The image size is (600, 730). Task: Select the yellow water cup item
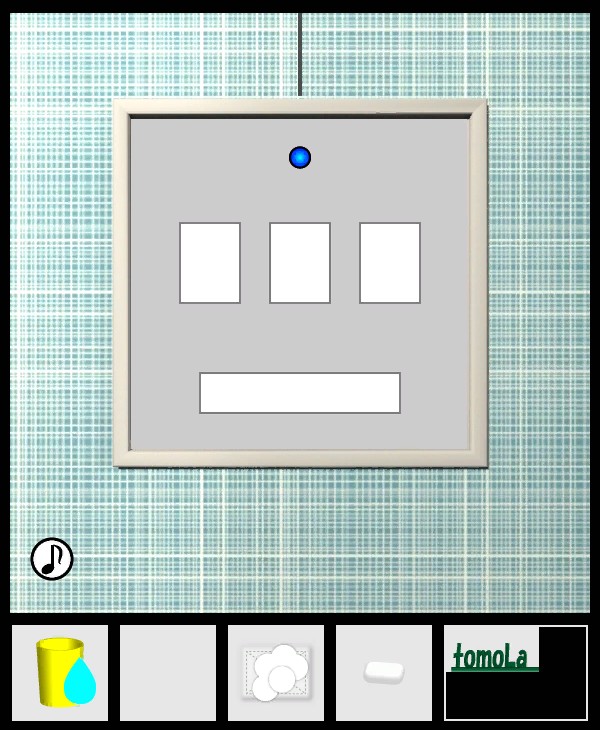tap(60, 673)
